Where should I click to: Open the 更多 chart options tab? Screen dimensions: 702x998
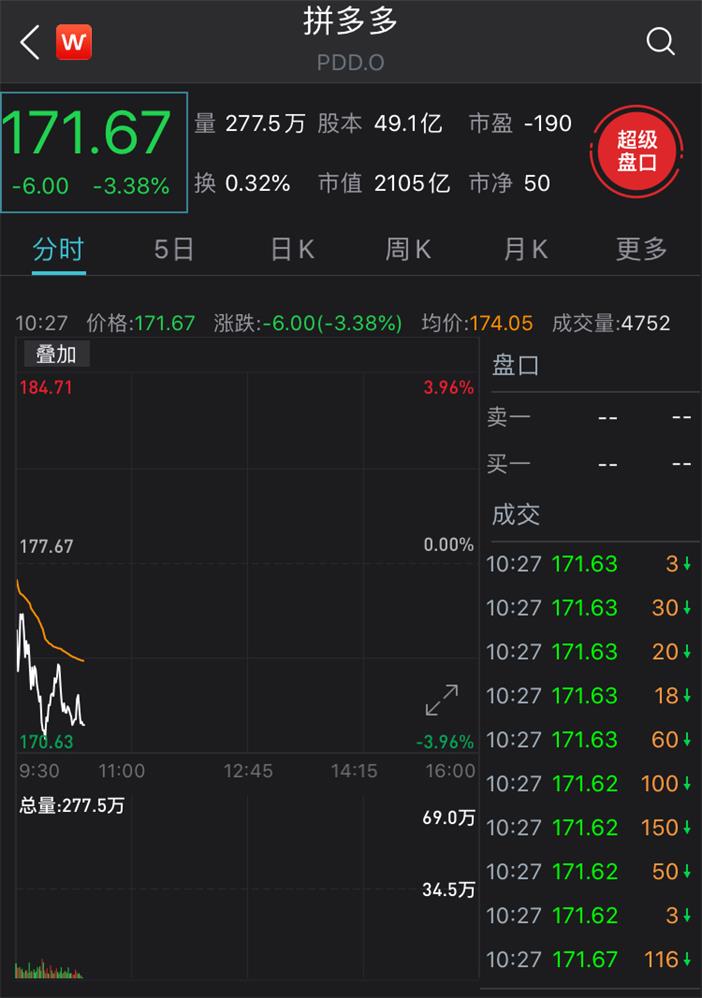[x=641, y=249]
